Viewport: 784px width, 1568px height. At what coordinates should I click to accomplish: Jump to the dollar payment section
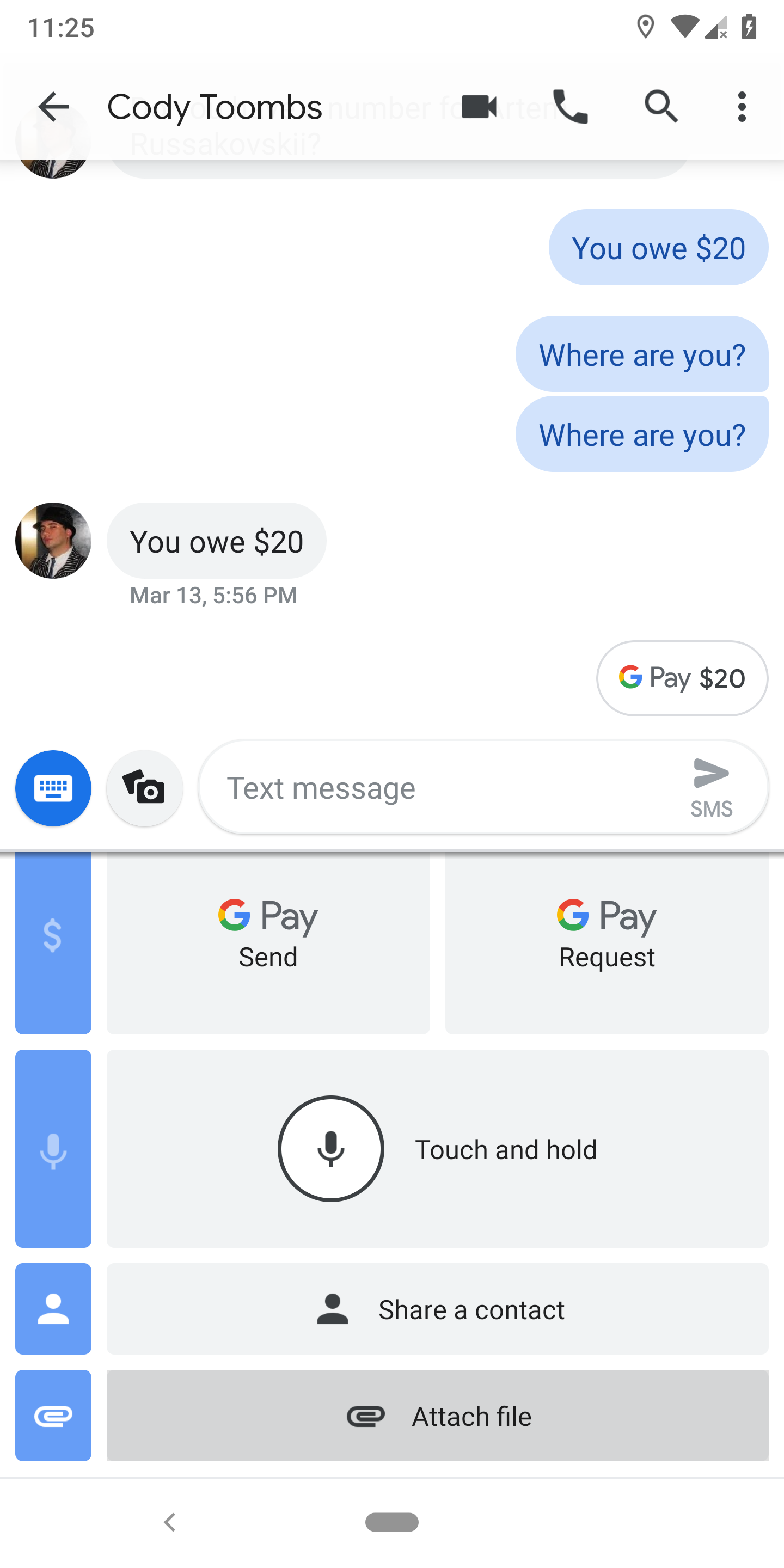(x=53, y=938)
